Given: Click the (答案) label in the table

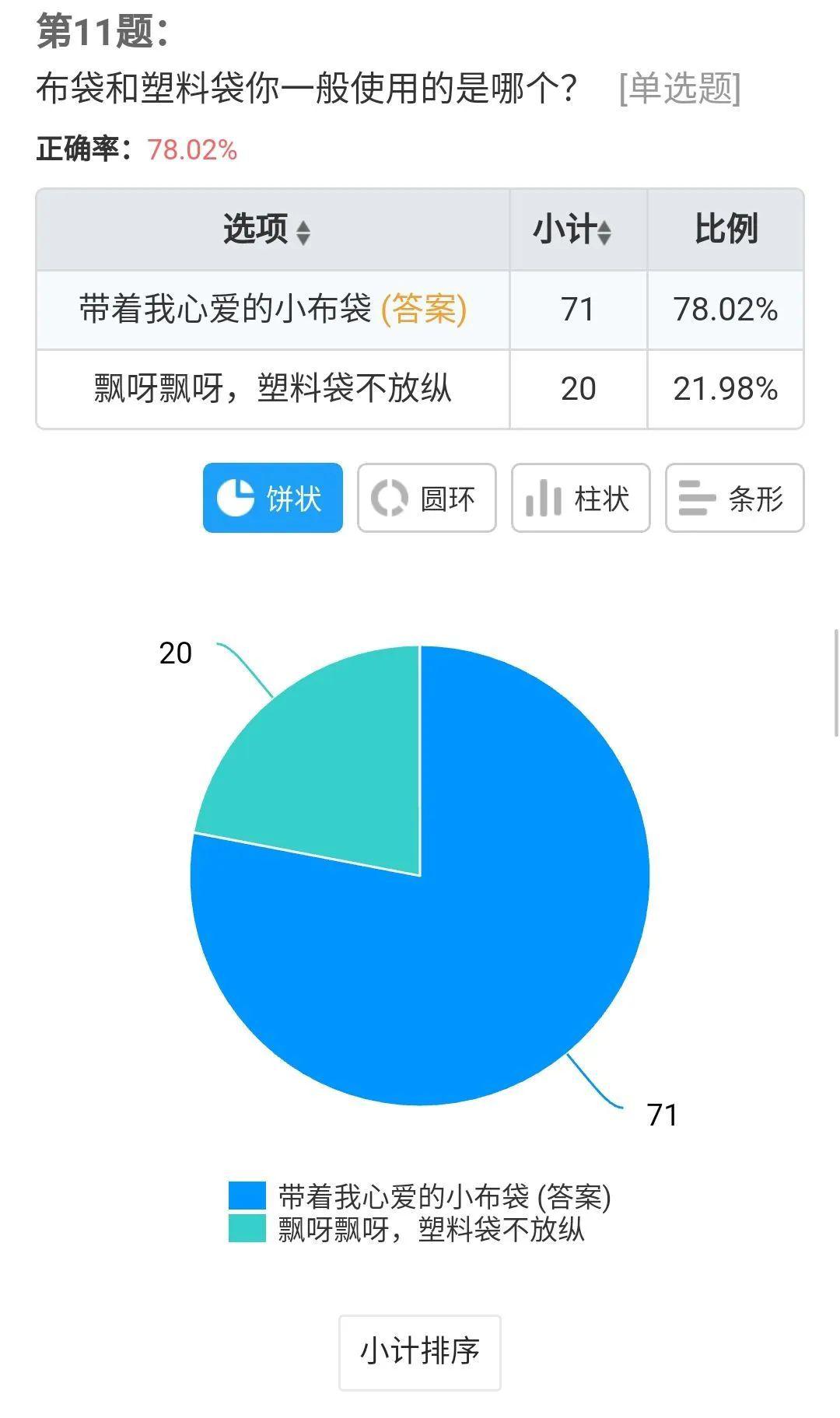Looking at the screenshot, I should pyautogui.click(x=425, y=308).
